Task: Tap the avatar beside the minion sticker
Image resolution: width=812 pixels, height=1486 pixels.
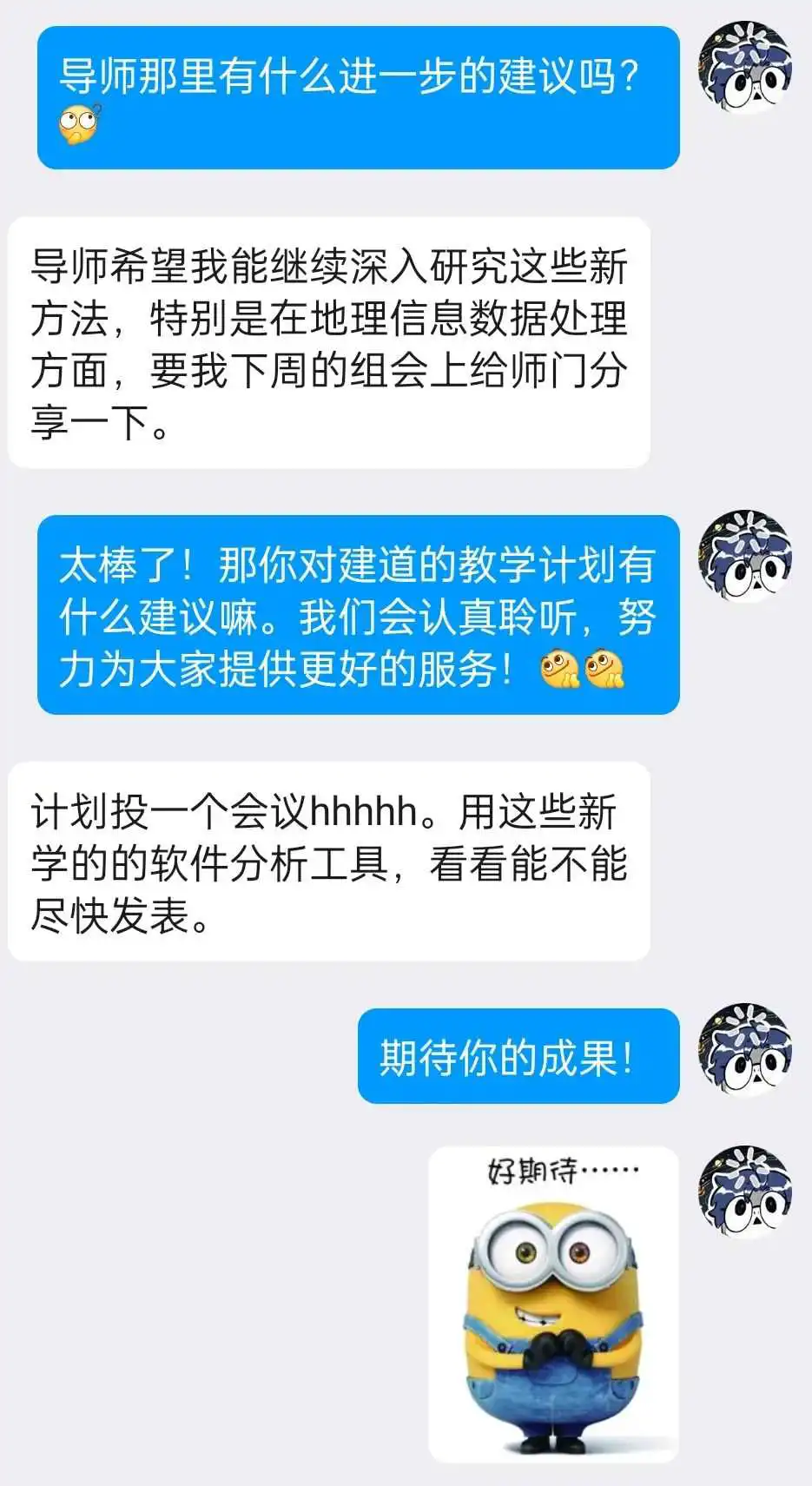Action: pyautogui.click(x=745, y=1192)
